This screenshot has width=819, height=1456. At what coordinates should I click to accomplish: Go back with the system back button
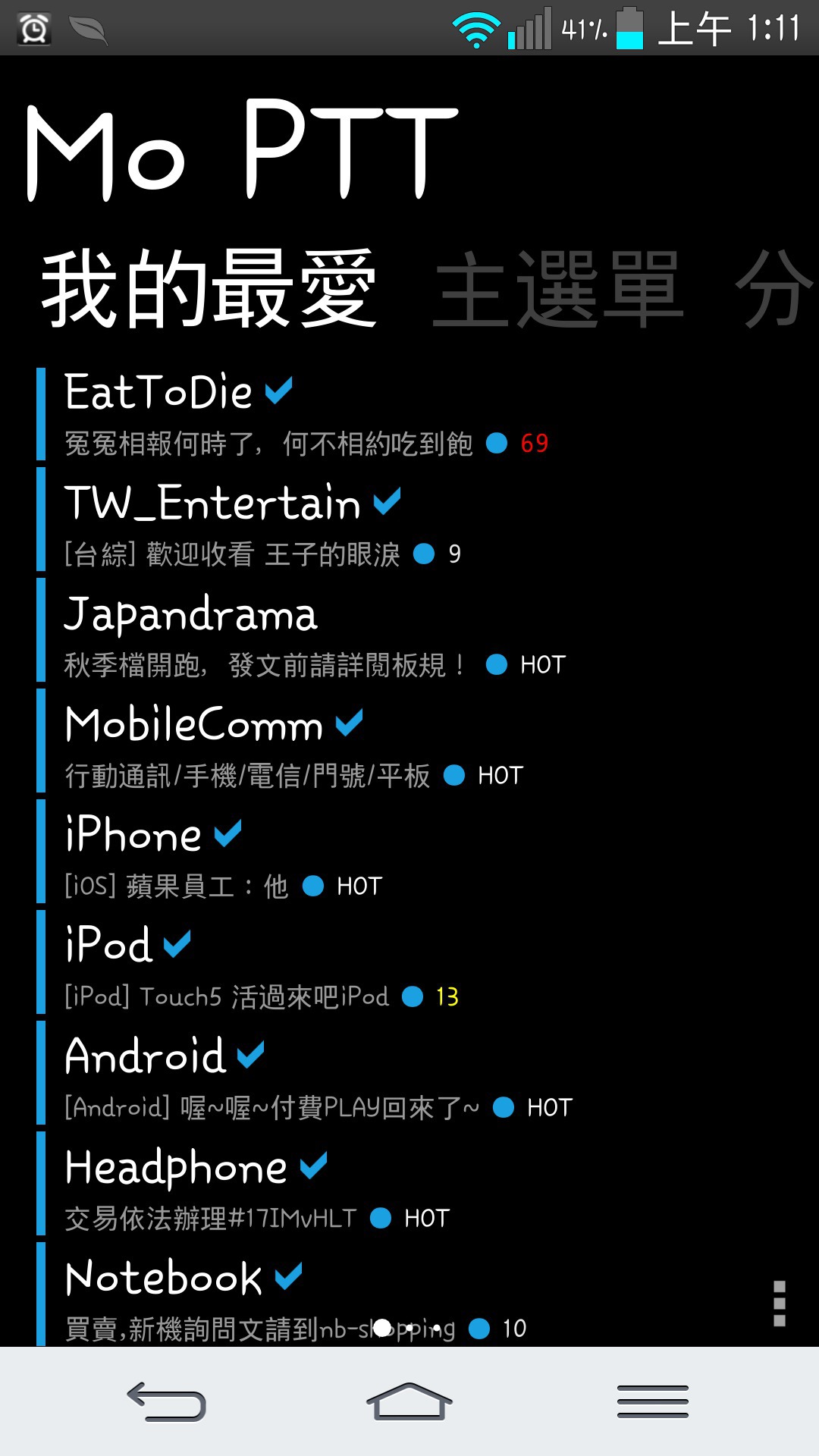[x=167, y=1401]
